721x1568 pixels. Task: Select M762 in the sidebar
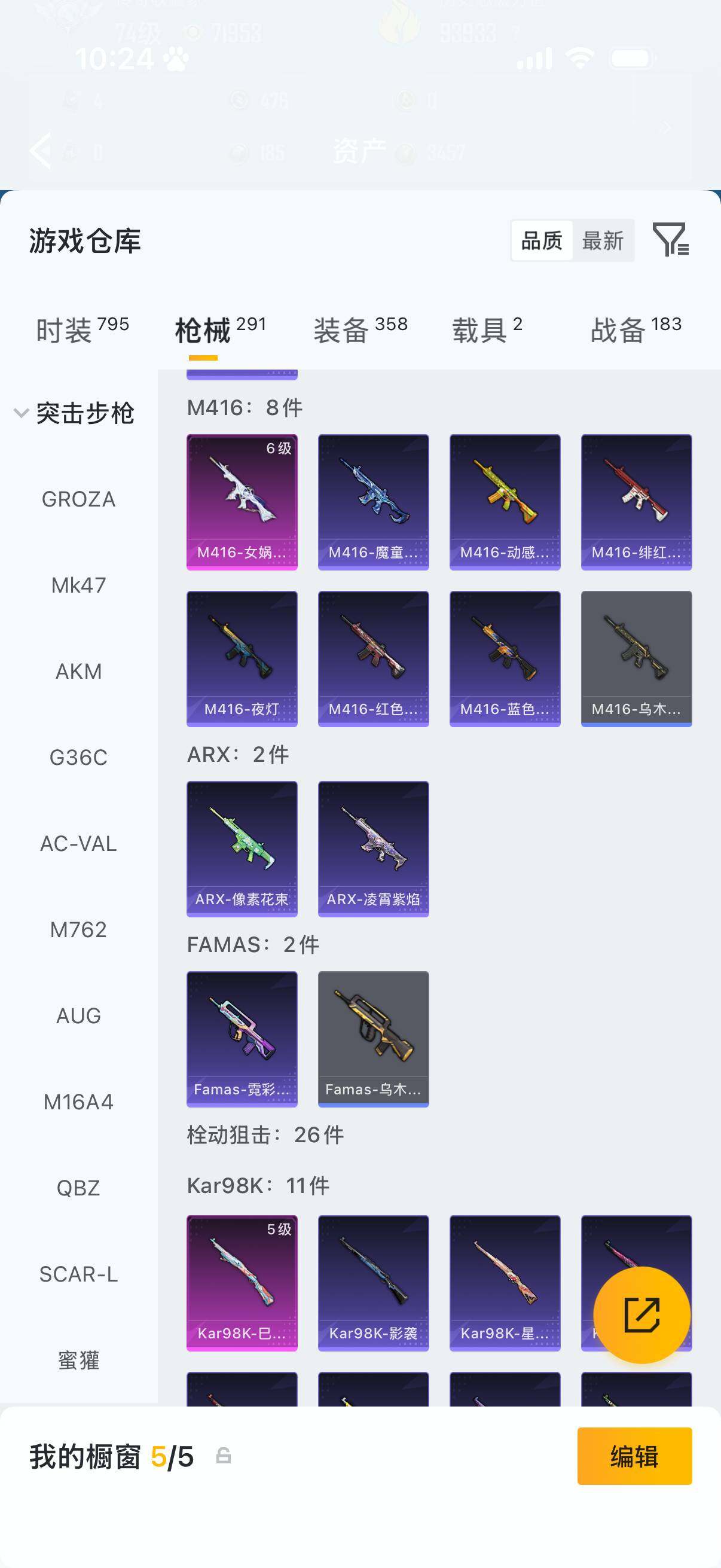click(78, 929)
